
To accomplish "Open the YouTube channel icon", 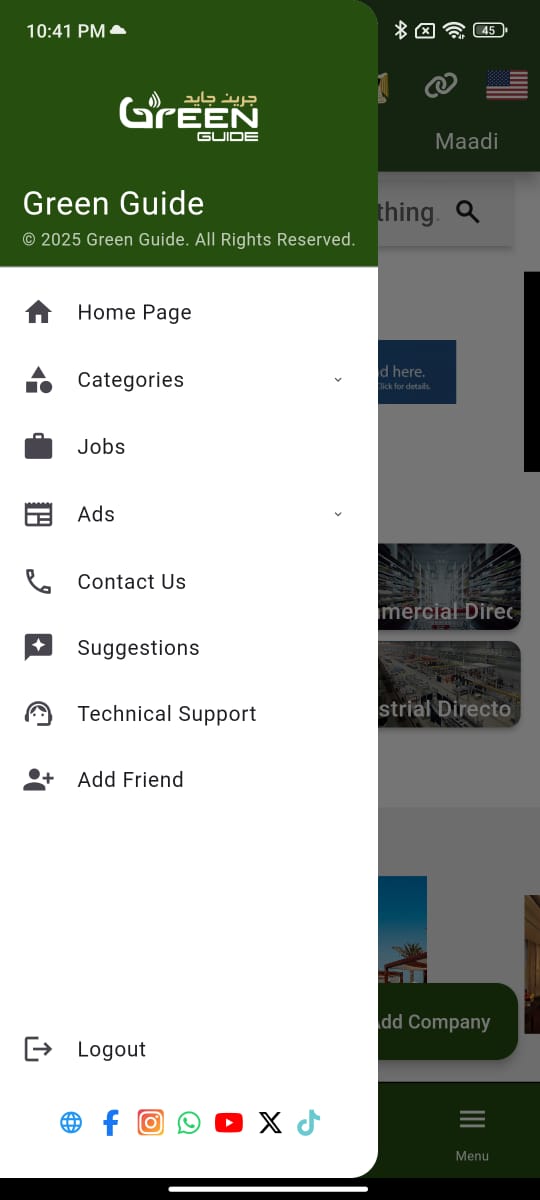I will (x=229, y=1123).
